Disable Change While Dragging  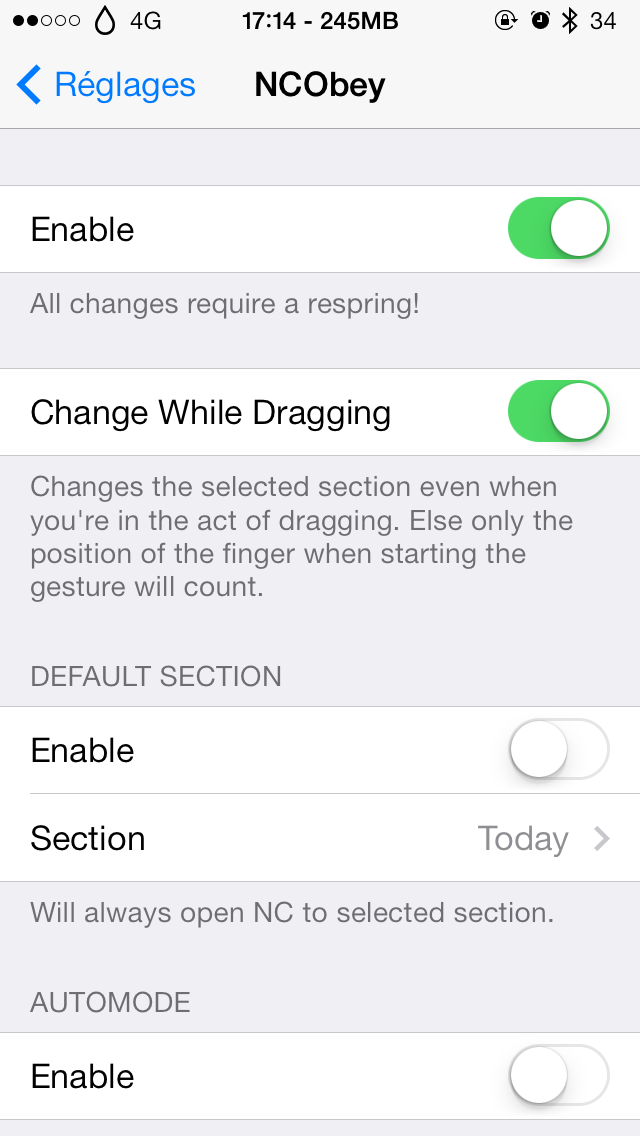[558, 412]
